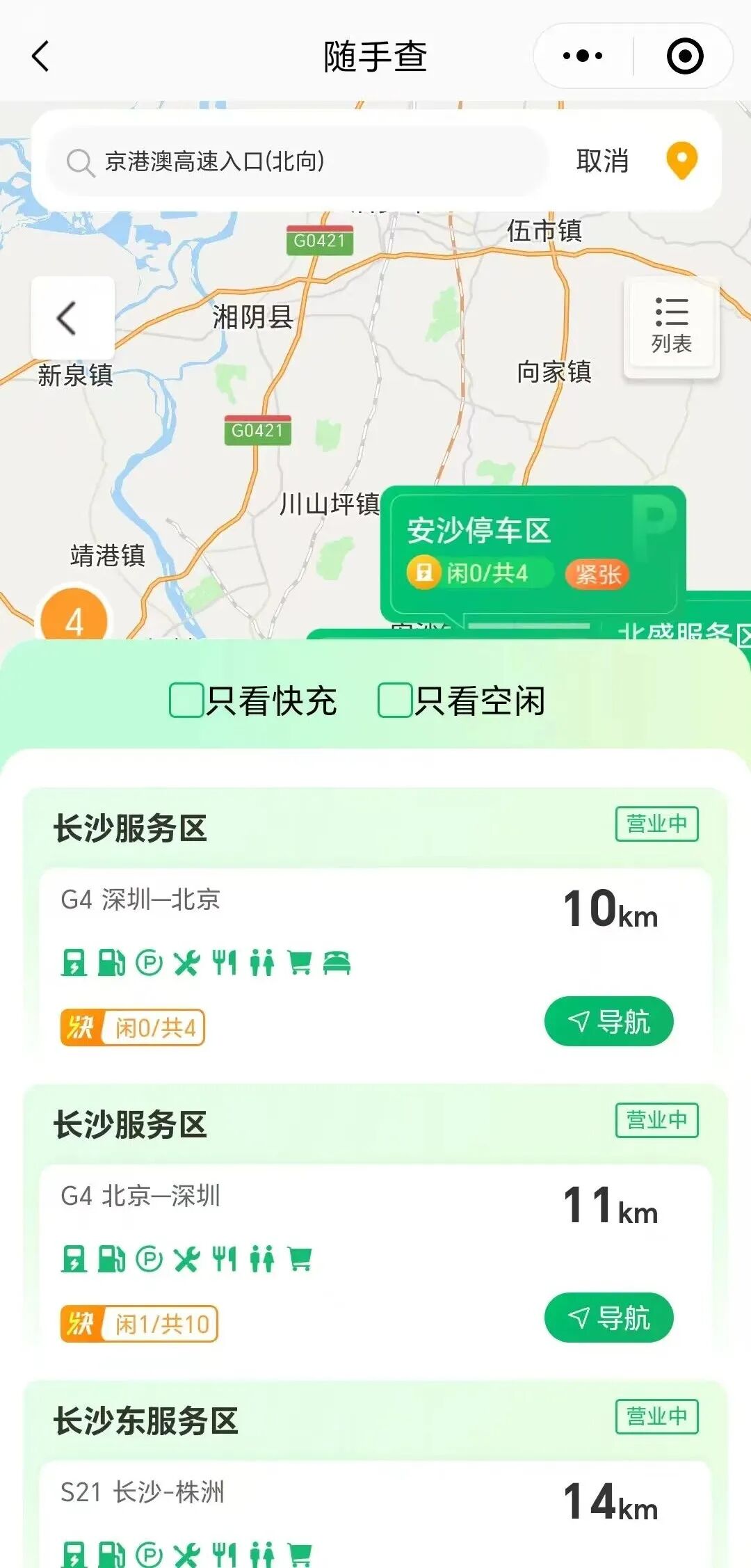The height and width of the screenshot is (1568, 751).
Task: Navigate to 长沙服务区 on G4 深圳—北京
Action: [x=608, y=1021]
